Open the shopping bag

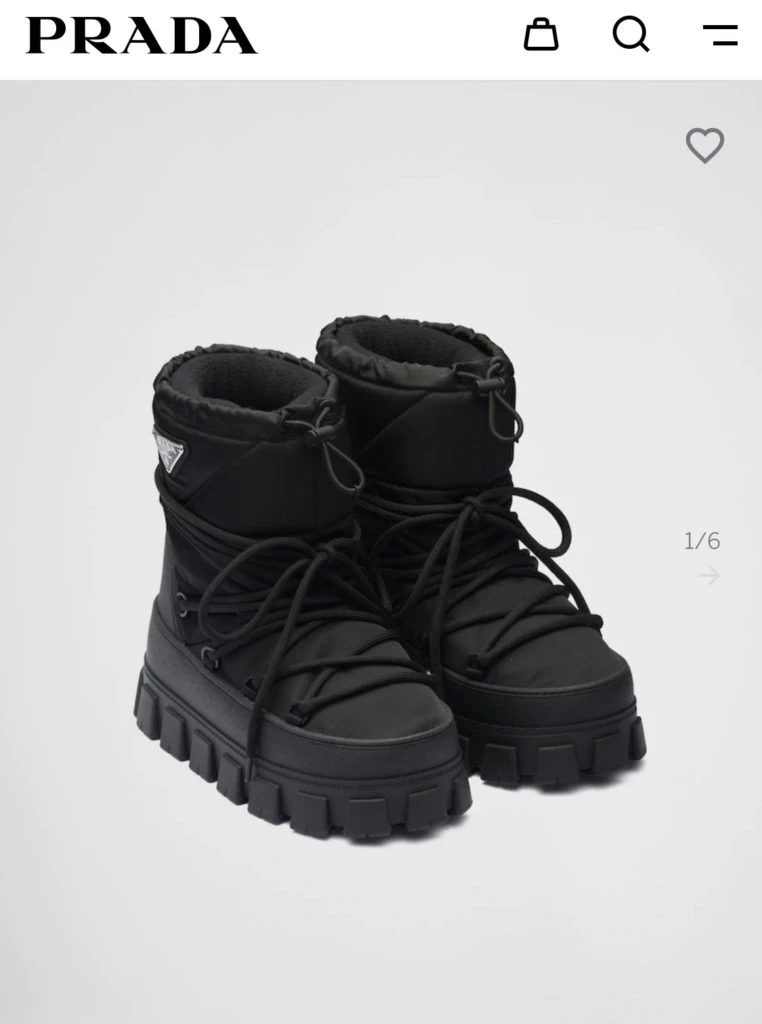pyautogui.click(x=541, y=35)
